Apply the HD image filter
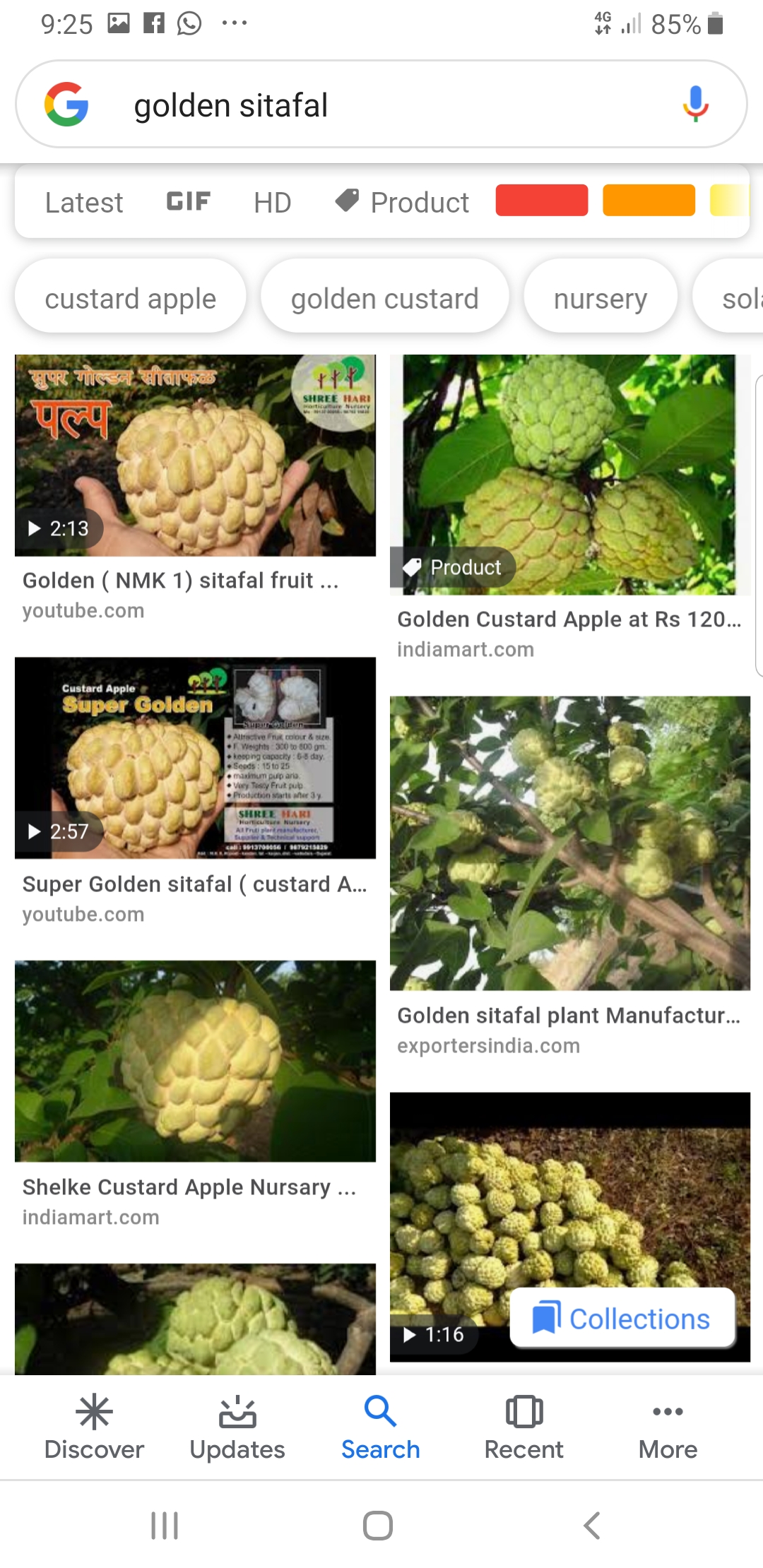Viewport: 763px width, 1568px height. [272, 203]
